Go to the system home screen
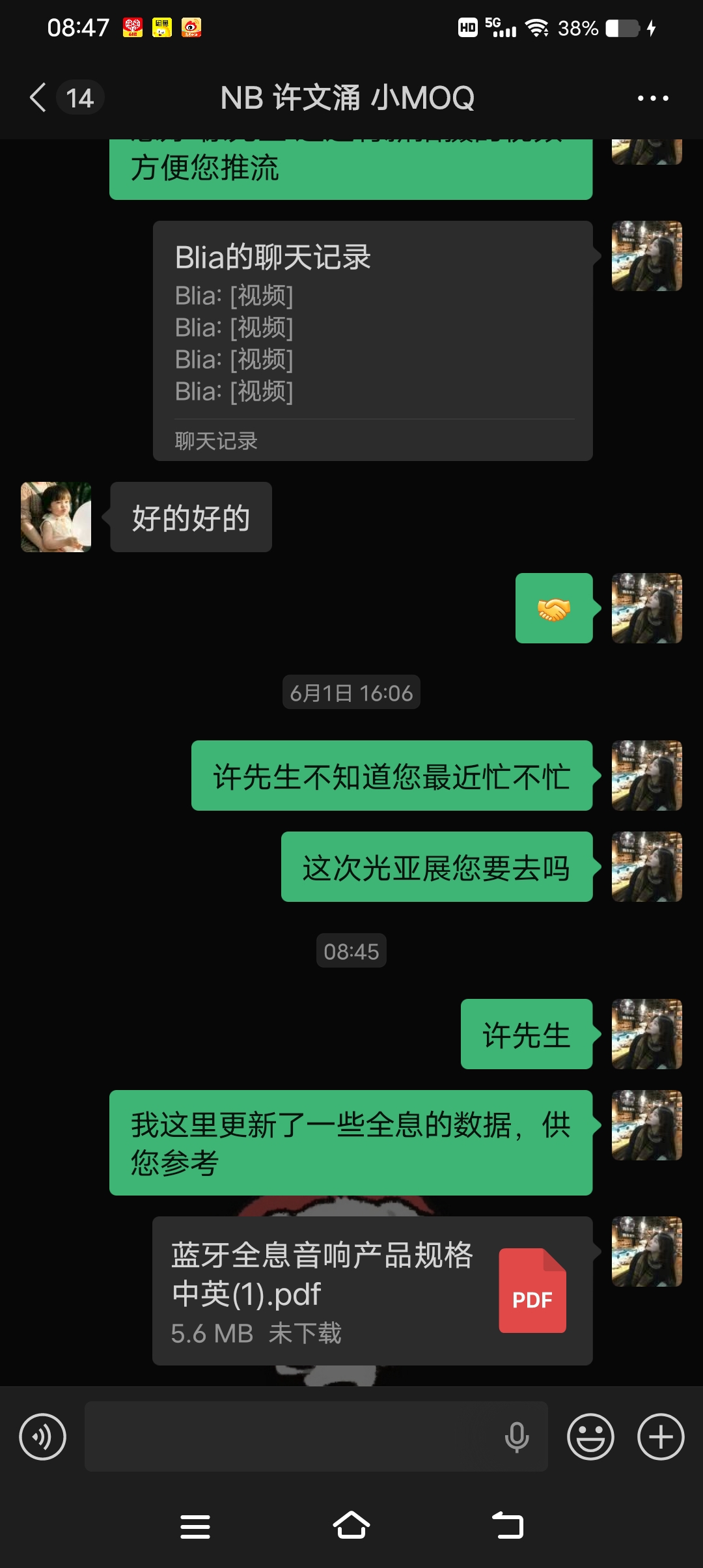703x1568 pixels. pos(351,1526)
